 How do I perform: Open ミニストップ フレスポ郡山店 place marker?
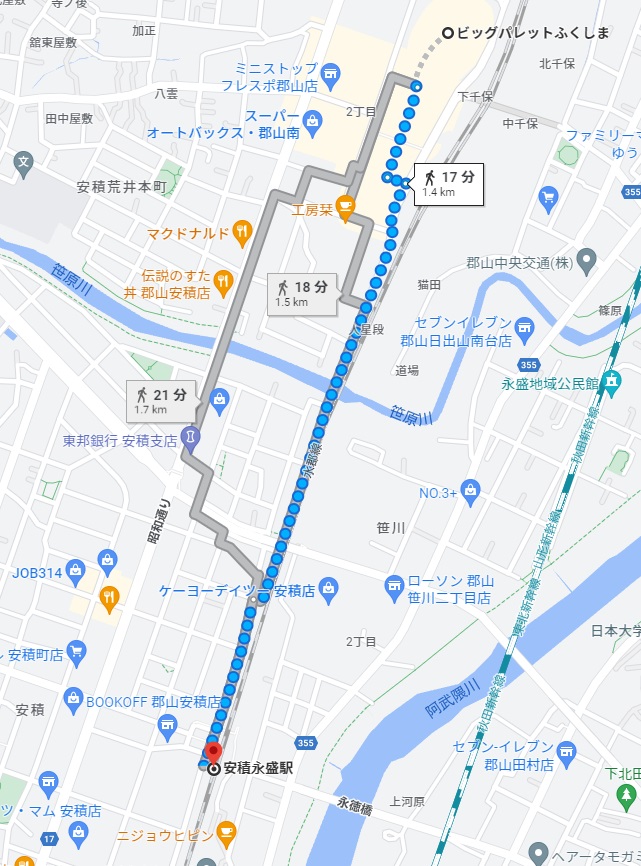coord(331,74)
